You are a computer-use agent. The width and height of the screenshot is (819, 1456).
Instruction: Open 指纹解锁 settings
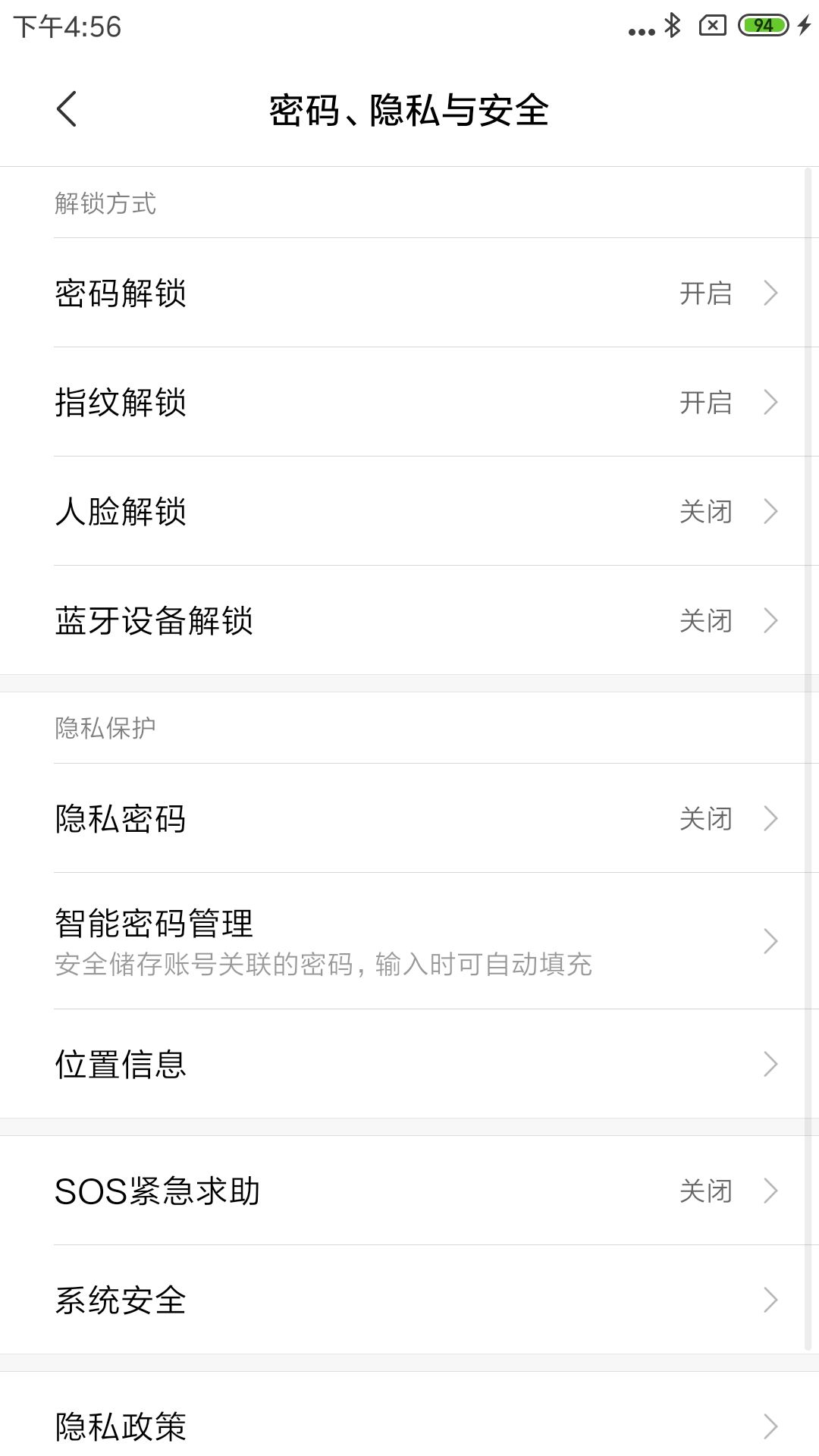[x=409, y=402]
